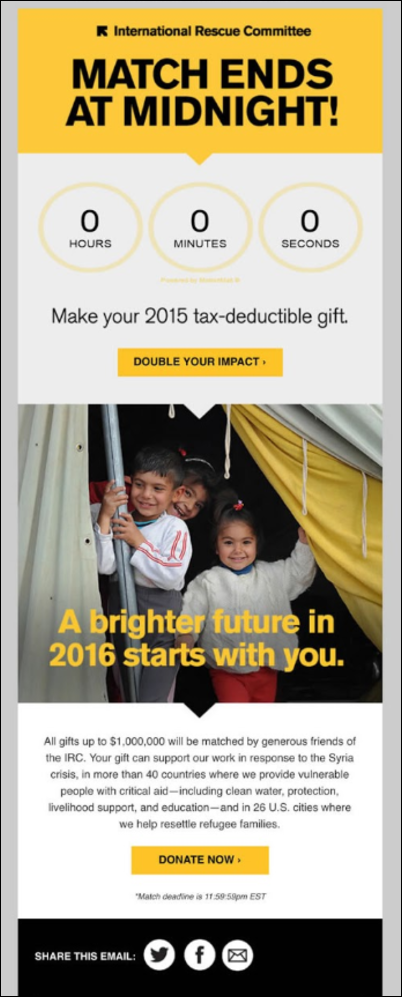Share this email on Twitter
Image resolution: width=402 pixels, height=997 pixels.
159,955
